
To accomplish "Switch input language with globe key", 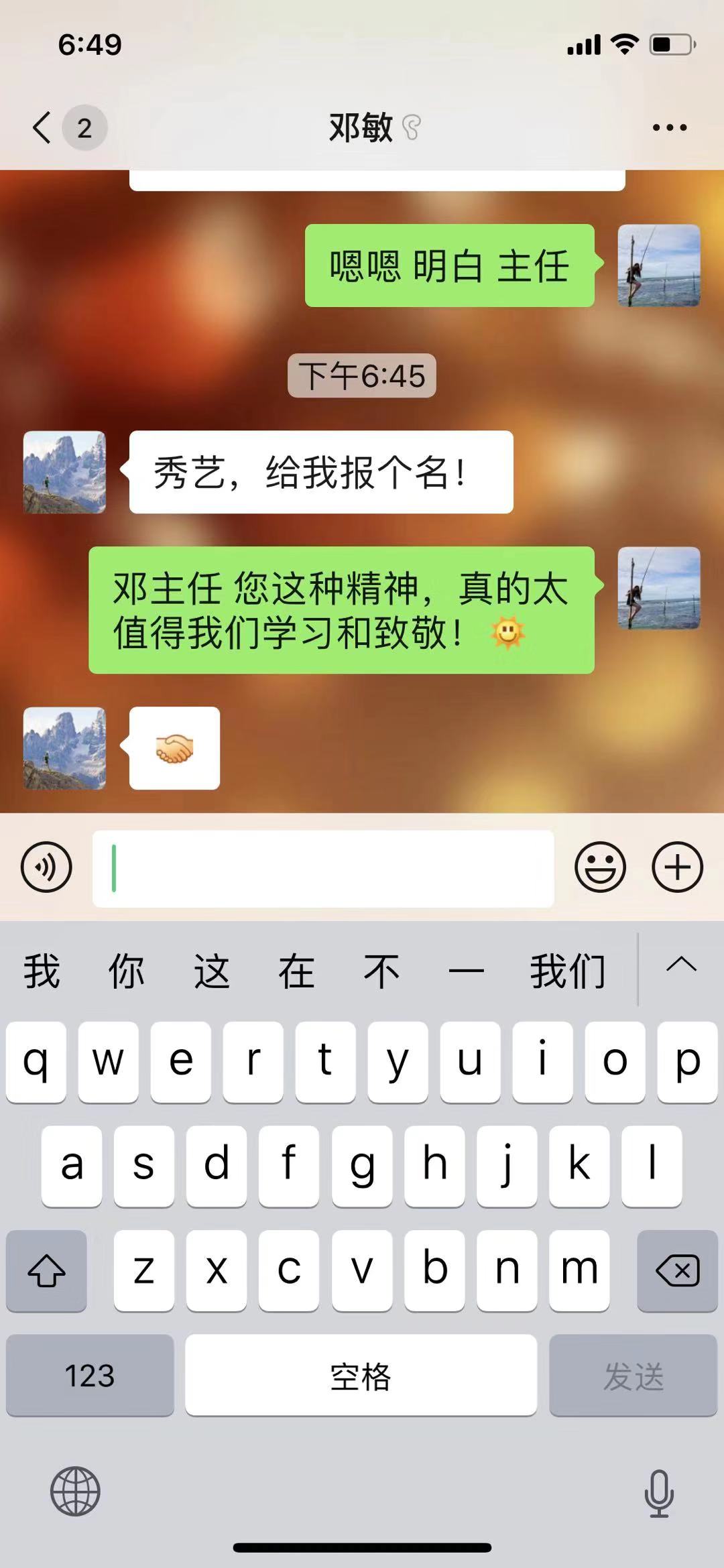I will click(75, 1491).
